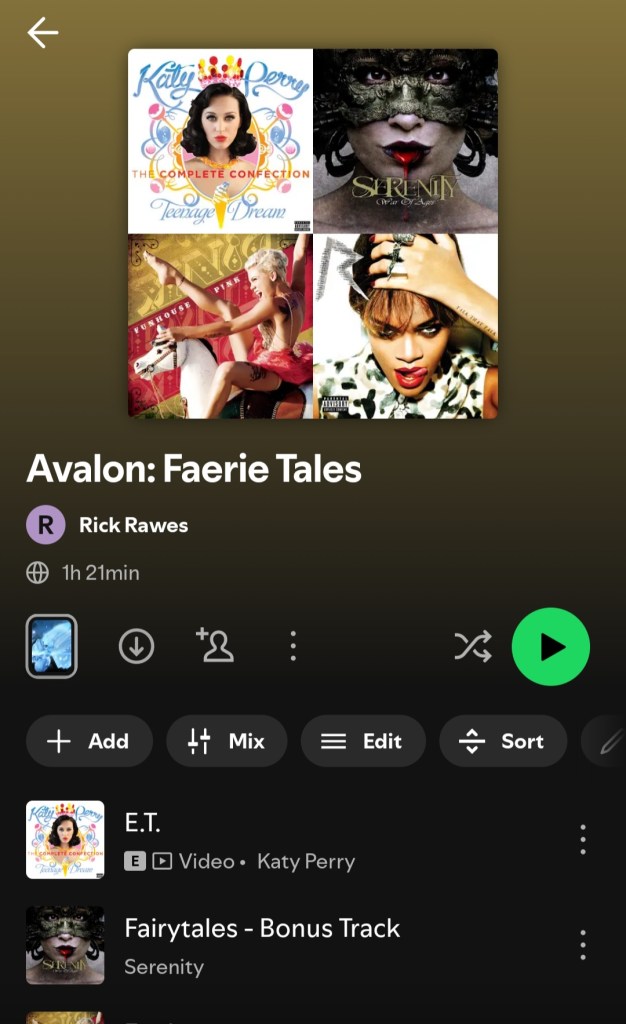The width and height of the screenshot is (626, 1024).
Task: Go back using the top arrow
Action: [x=43, y=33]
